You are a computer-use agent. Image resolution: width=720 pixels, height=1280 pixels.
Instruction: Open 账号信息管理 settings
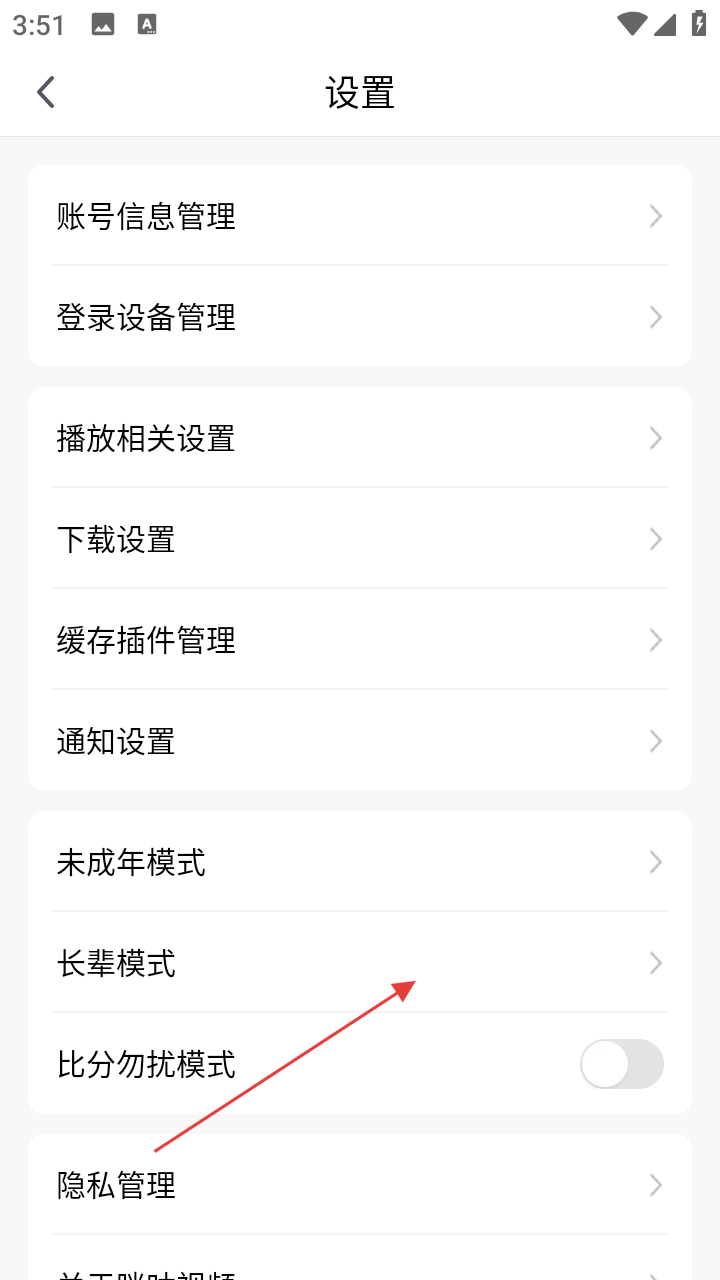pos(360,216)
